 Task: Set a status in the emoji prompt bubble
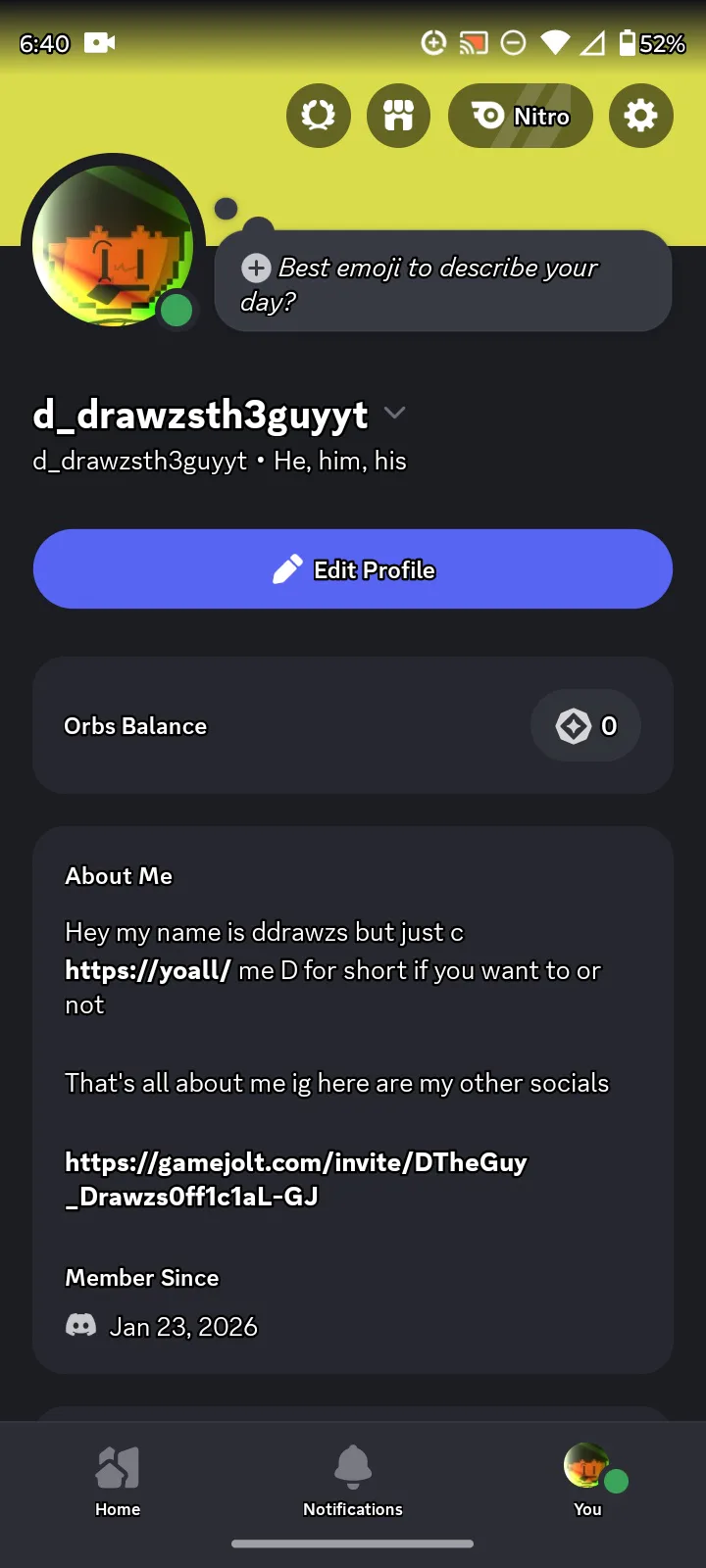tap(442, 283)
